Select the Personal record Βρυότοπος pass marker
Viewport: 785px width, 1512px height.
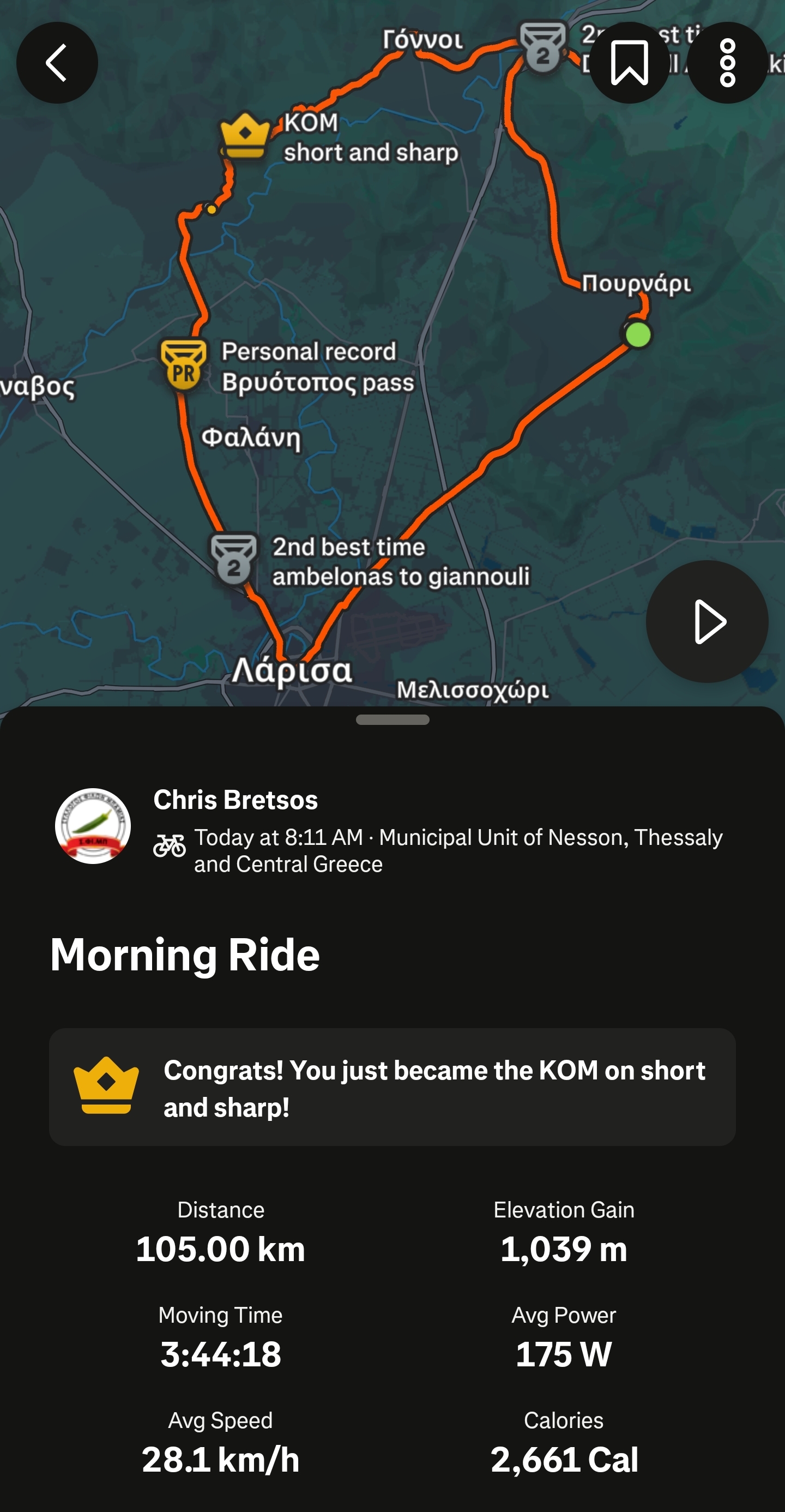tap(184, 365)
